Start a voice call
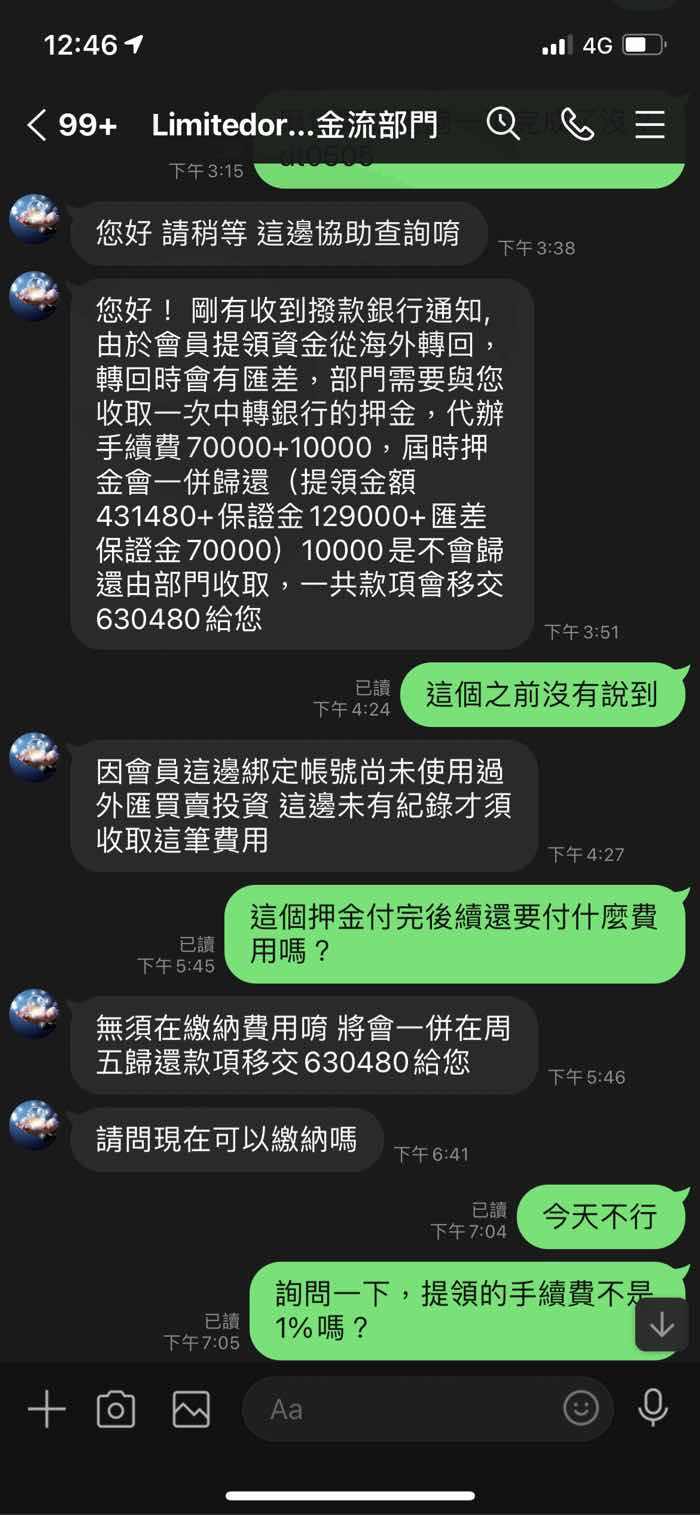Viewport: 700px width, 1515px height. pyautogui.click(x=577, y=124)
